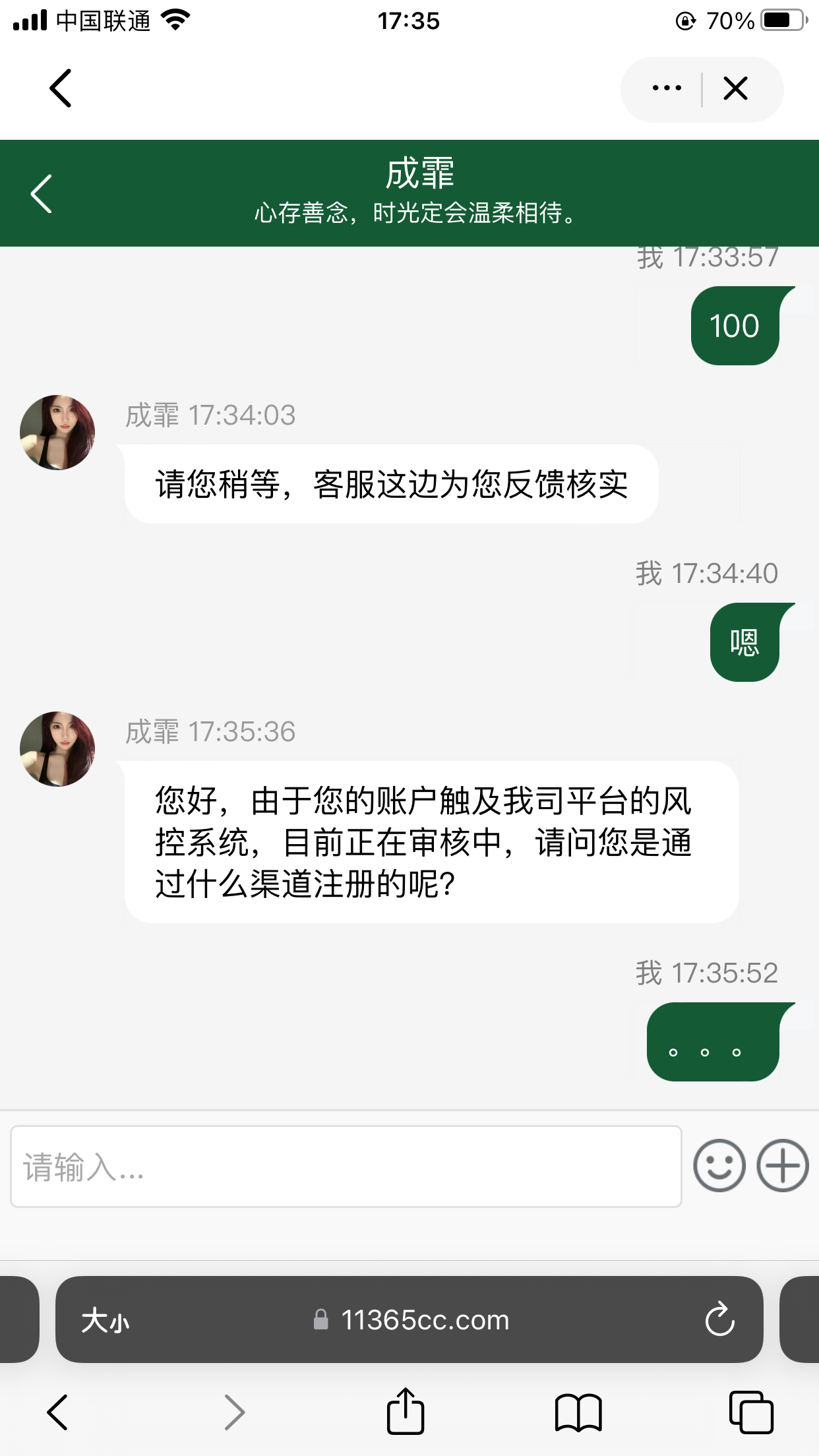Open the emoji smiley picker
The height and width of the screenshot is (1456, 819).
coord(719,1166)
